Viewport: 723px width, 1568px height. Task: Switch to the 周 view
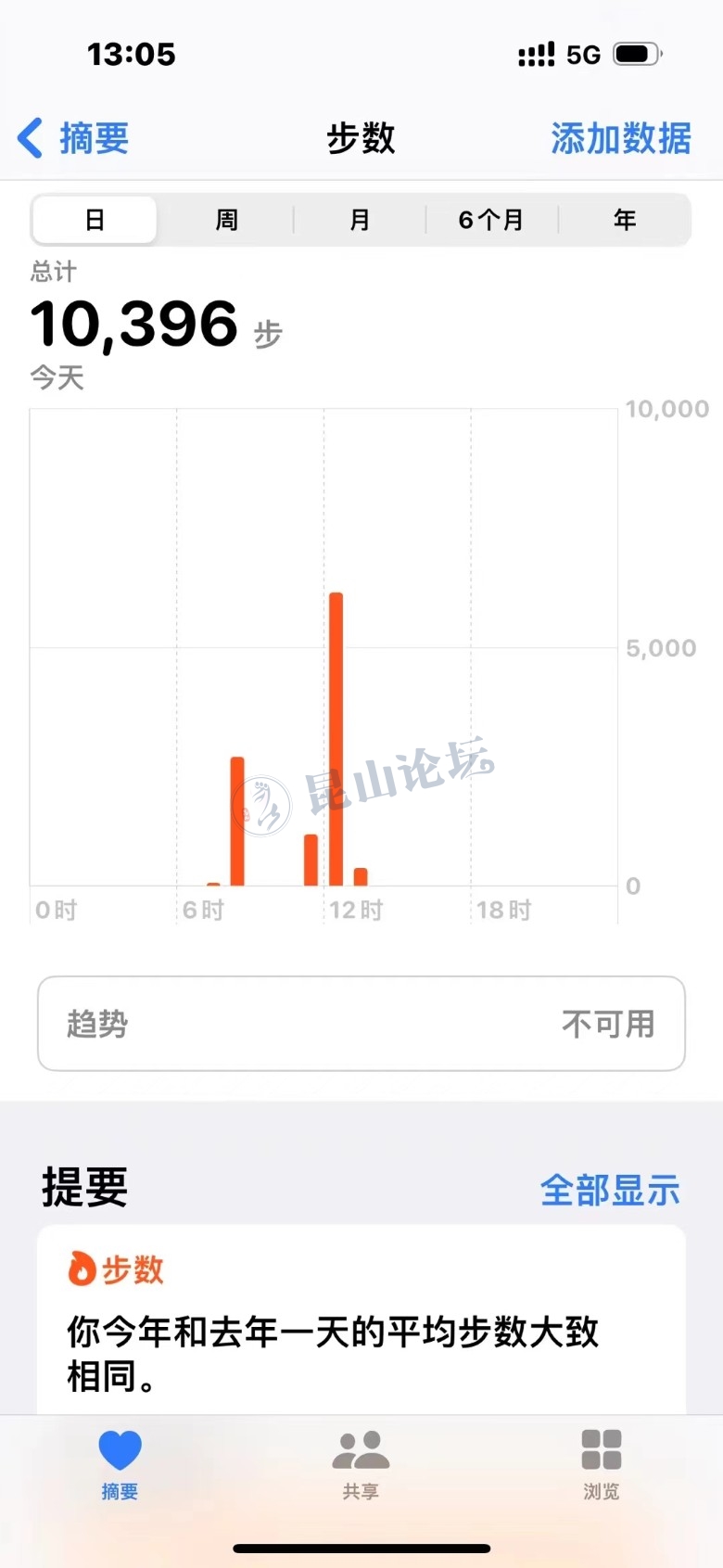point(227,220)
